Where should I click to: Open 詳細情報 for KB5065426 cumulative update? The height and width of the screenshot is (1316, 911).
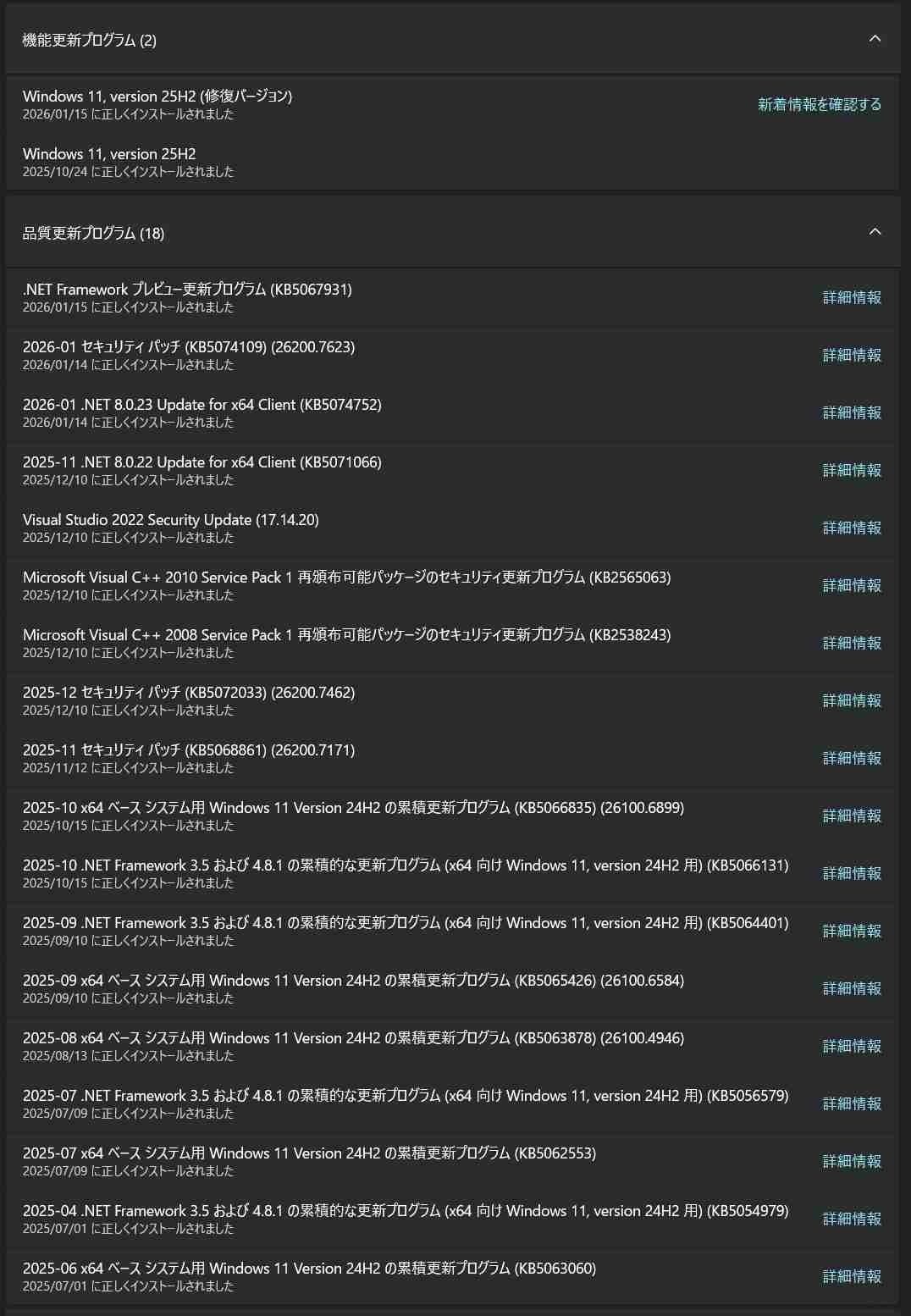point(852,988)
